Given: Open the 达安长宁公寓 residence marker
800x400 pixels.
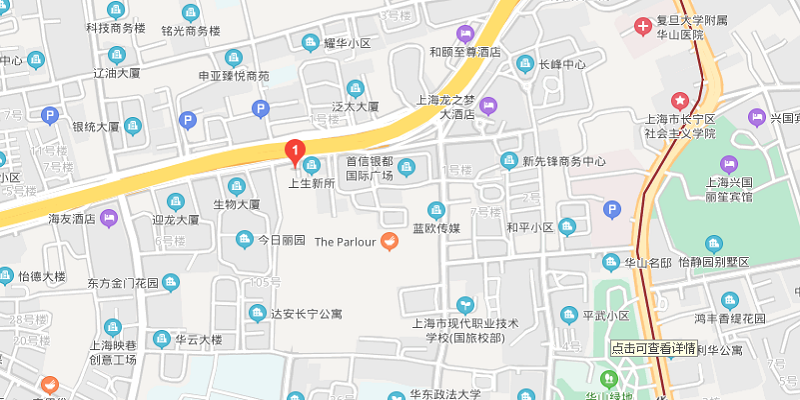Looking at the screenshot, I should pos(258,313).
